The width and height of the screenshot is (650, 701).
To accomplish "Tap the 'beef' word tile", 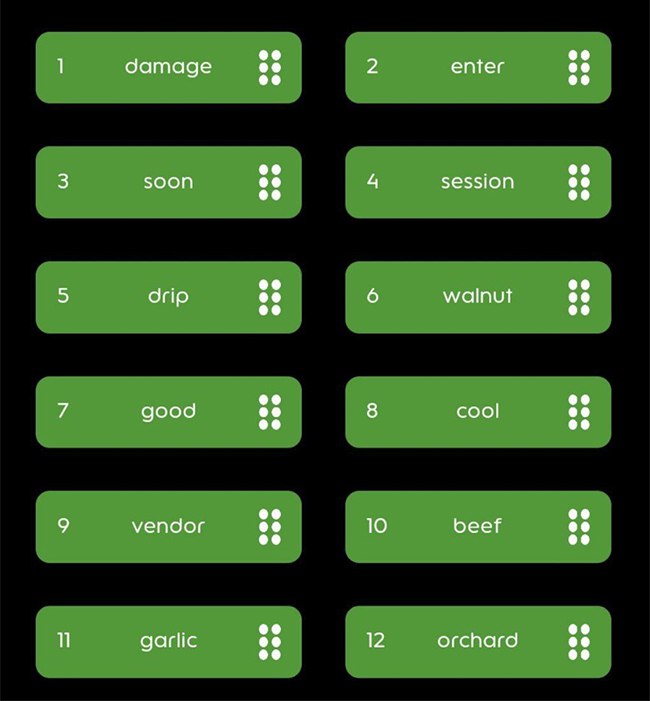I will coord(477,527).
